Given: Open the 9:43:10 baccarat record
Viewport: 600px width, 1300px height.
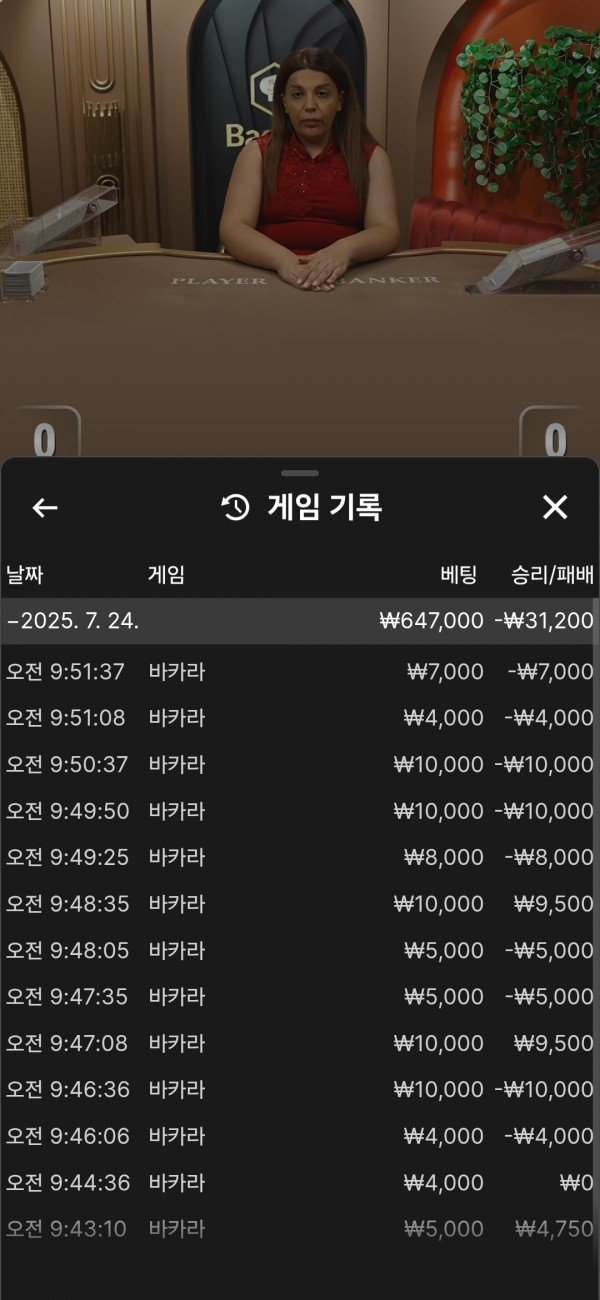Looking at the screenshot, I should click(x=300, y=1229).
